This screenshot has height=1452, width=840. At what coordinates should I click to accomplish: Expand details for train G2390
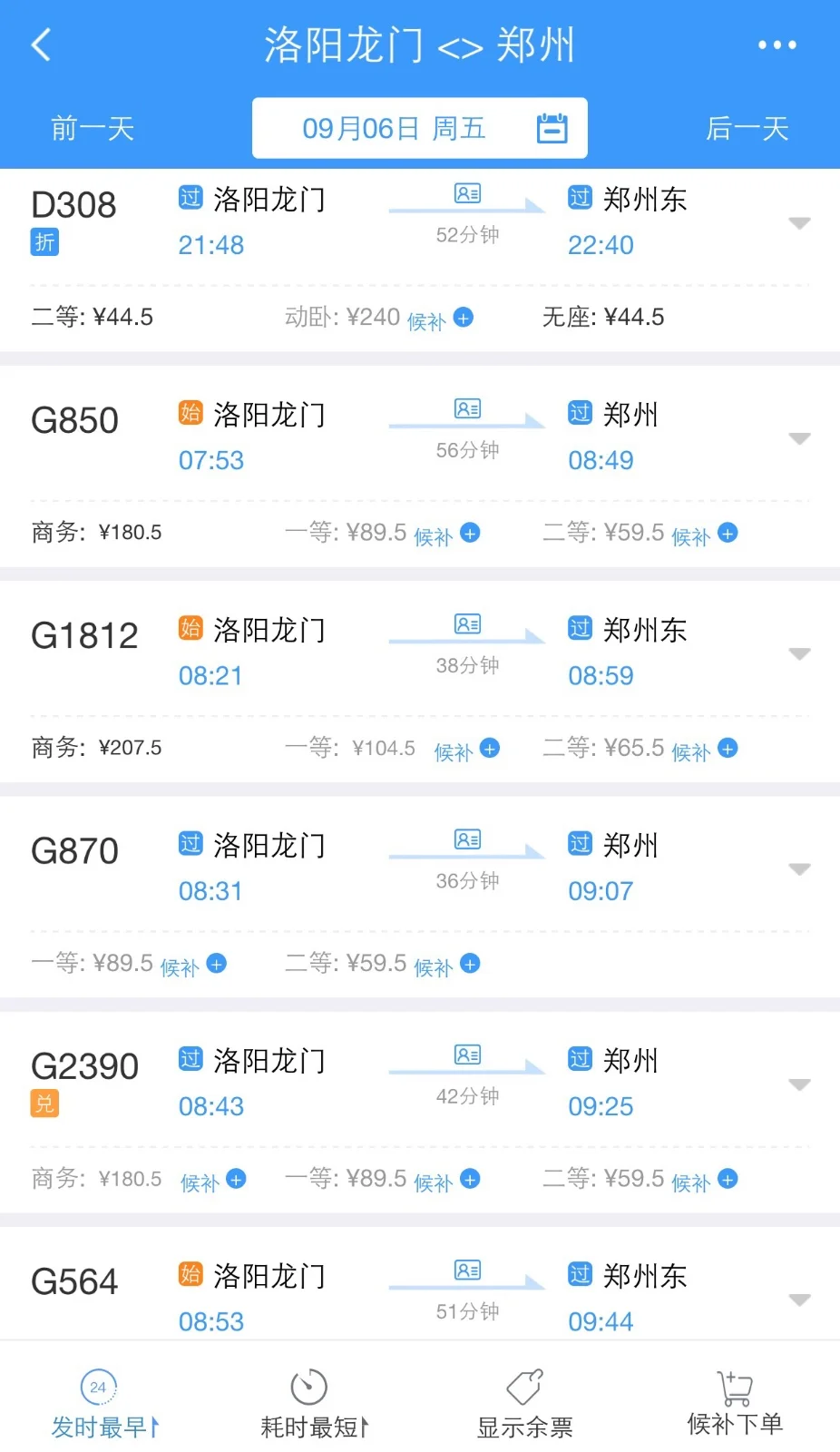[799, 1084]
